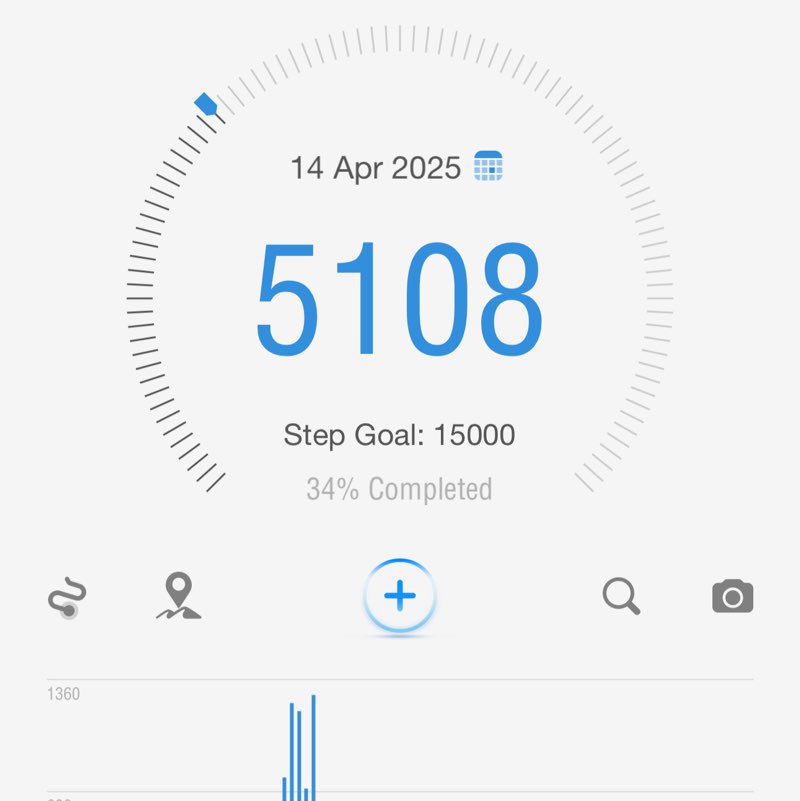The width and height of the screenshot is (800, 801).
Task: Tap the search magnifier icon
Action: [x=621, y=596]
